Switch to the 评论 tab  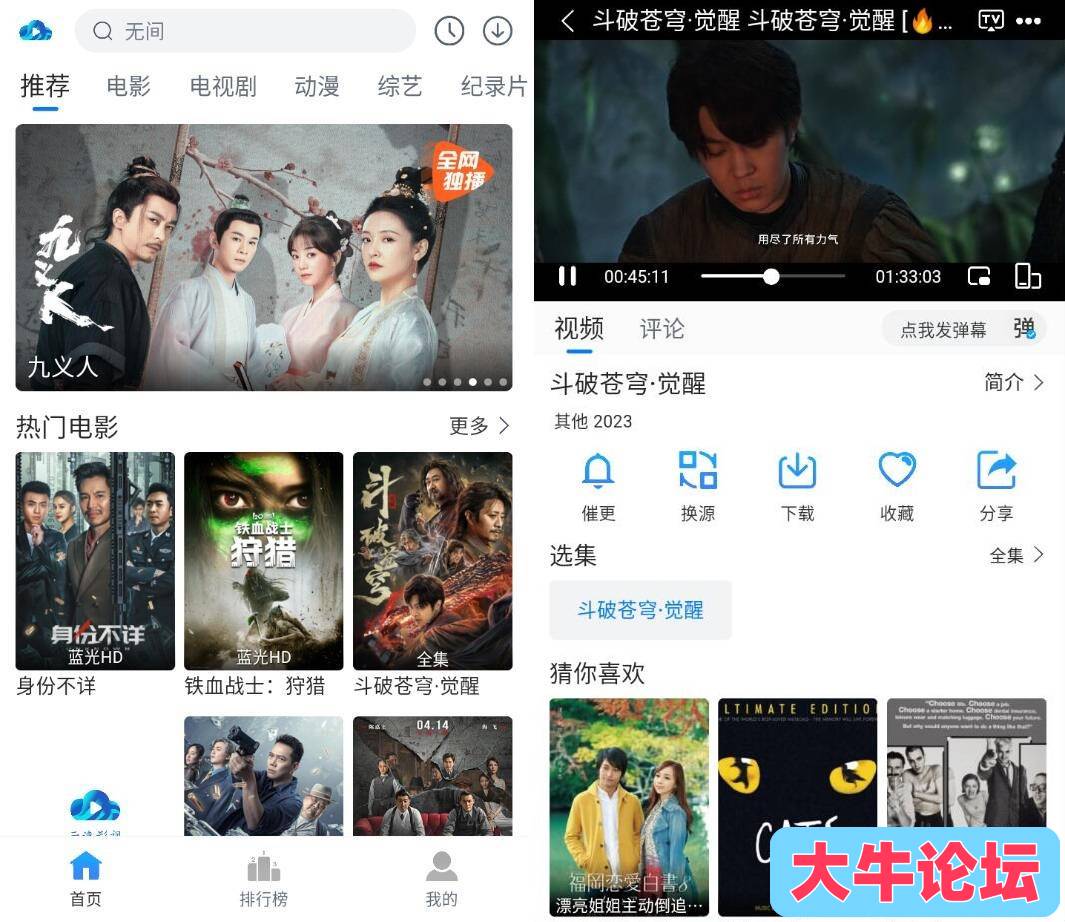662,329
